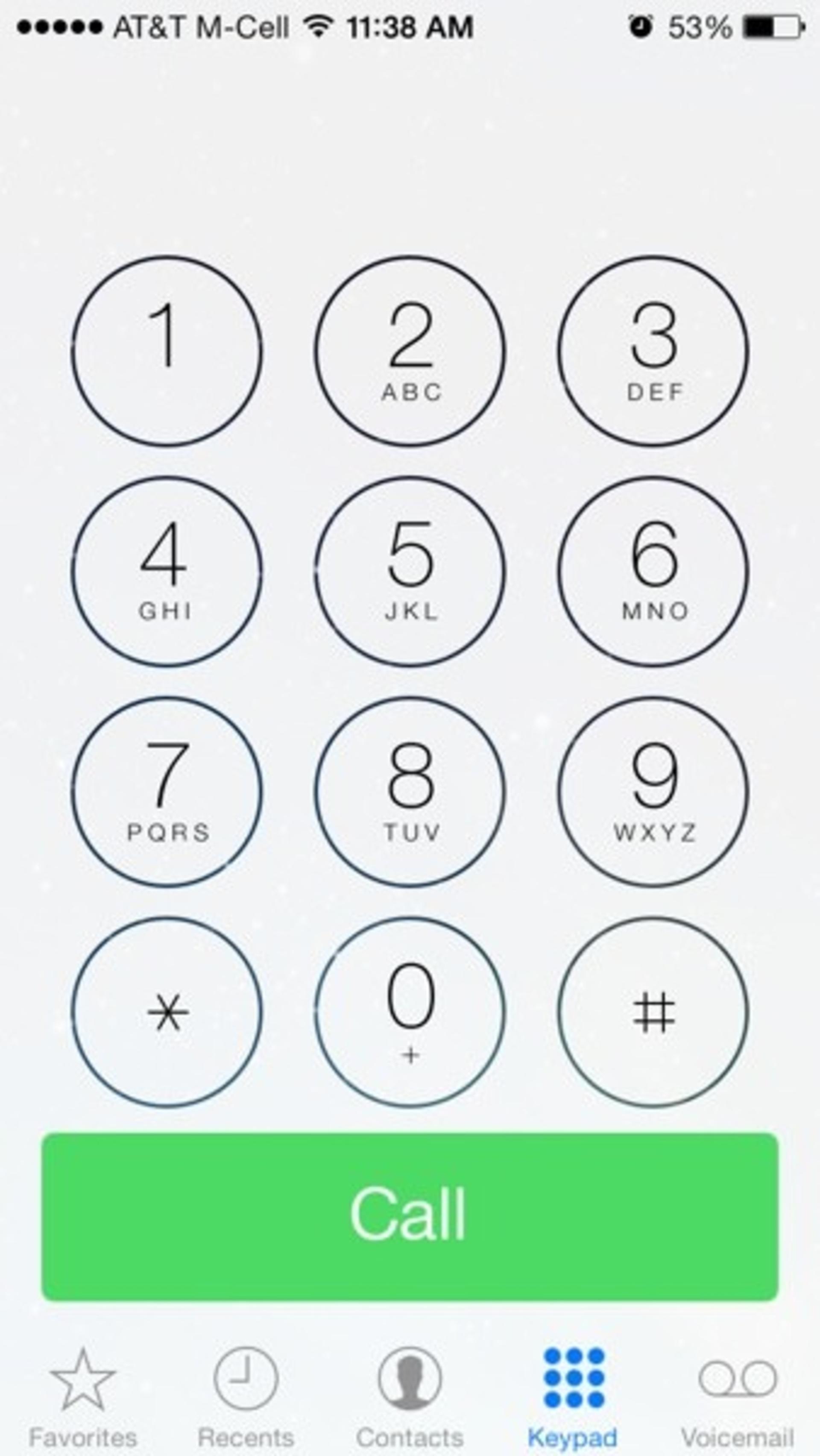Switch to the Favorites tab

coord(83,1395)
